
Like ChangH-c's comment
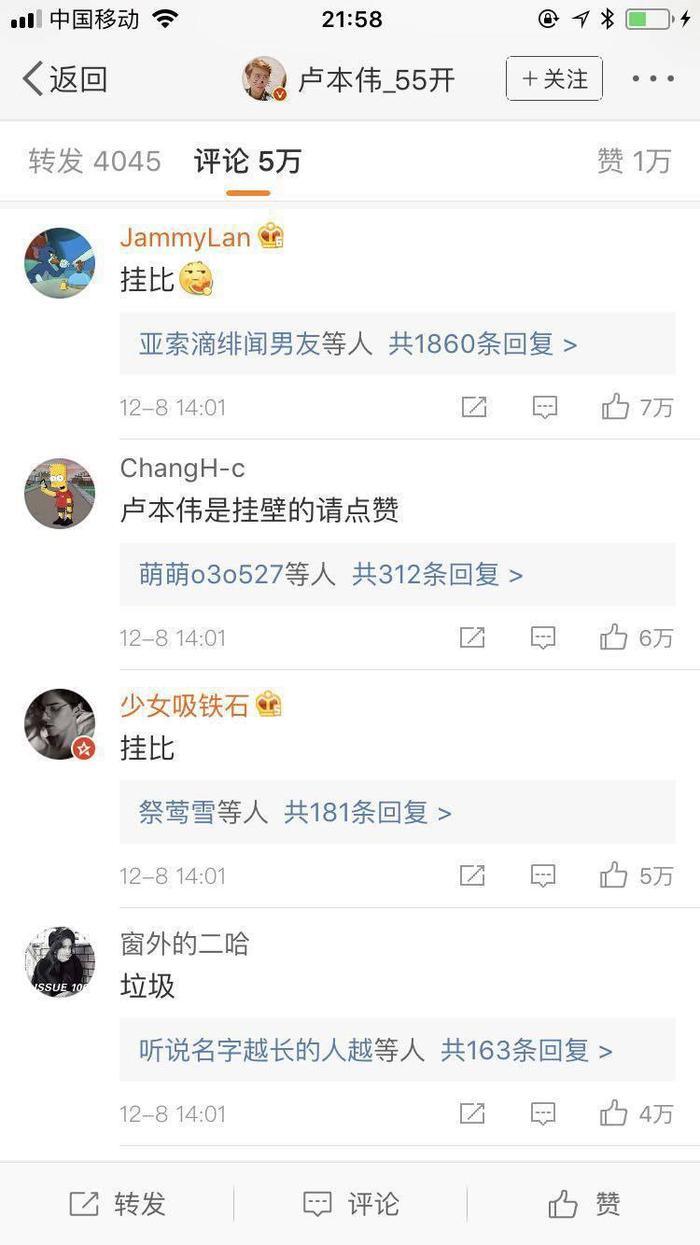pyautogui.click(x=637, y=637)
